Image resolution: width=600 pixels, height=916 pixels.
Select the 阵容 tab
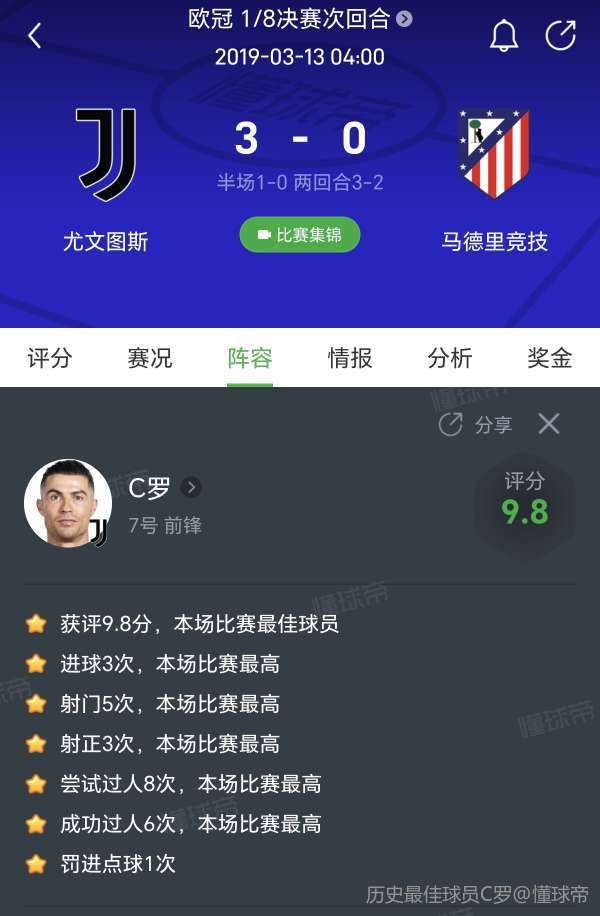pos(250,358)
